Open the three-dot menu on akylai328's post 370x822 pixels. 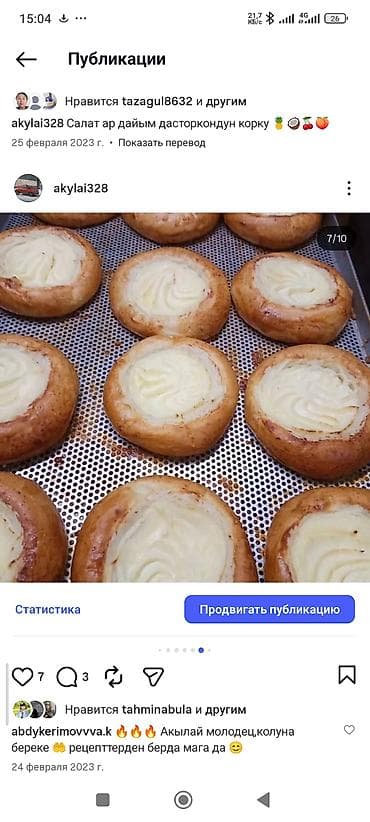(349, 188)
